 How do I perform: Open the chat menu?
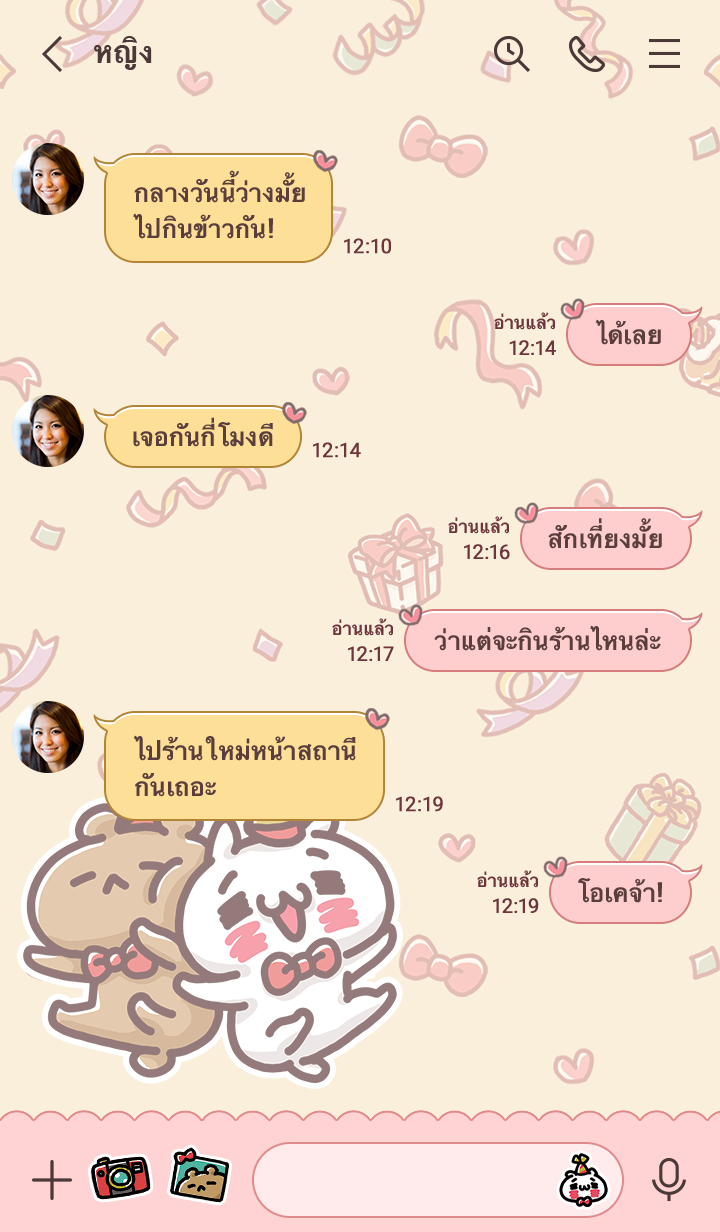(664, 54)
